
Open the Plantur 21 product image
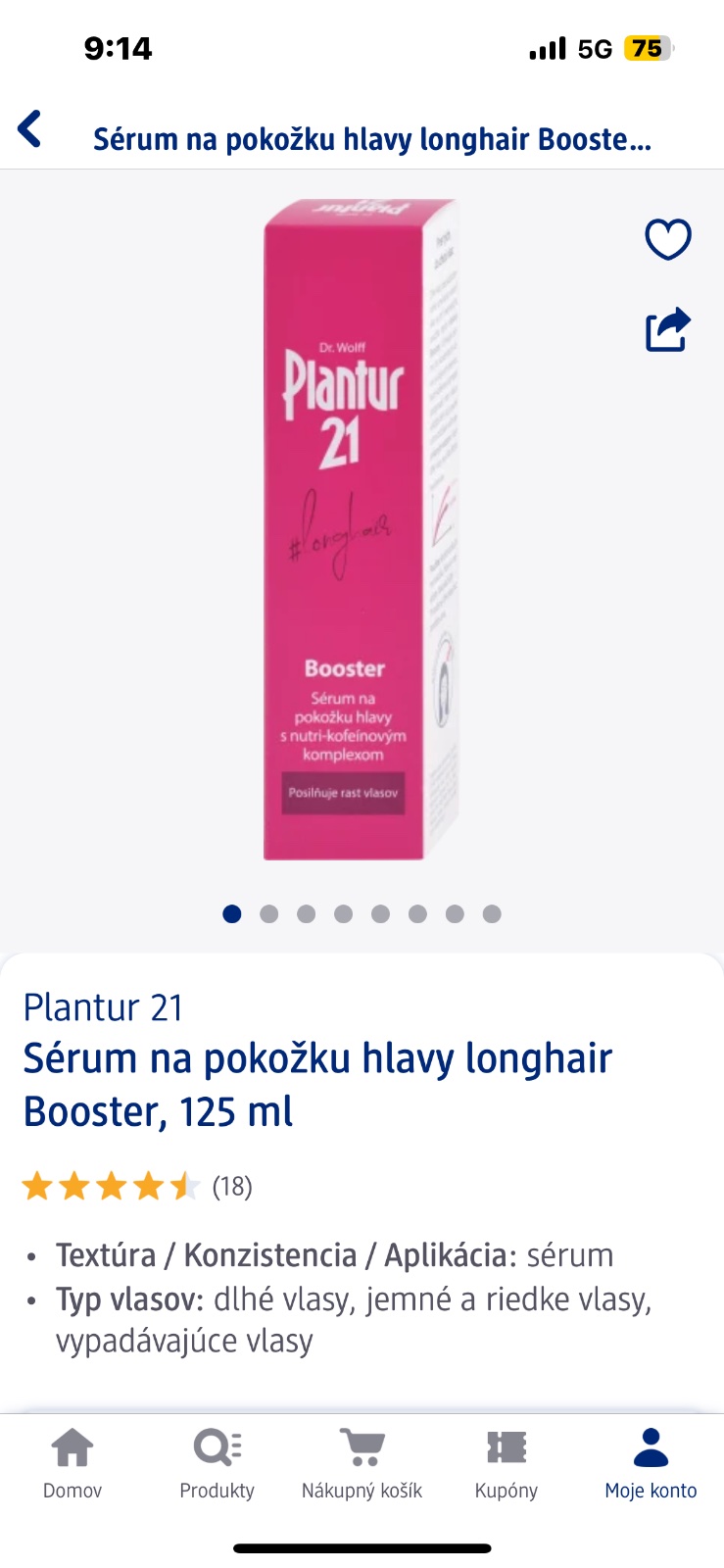[360, 529]
